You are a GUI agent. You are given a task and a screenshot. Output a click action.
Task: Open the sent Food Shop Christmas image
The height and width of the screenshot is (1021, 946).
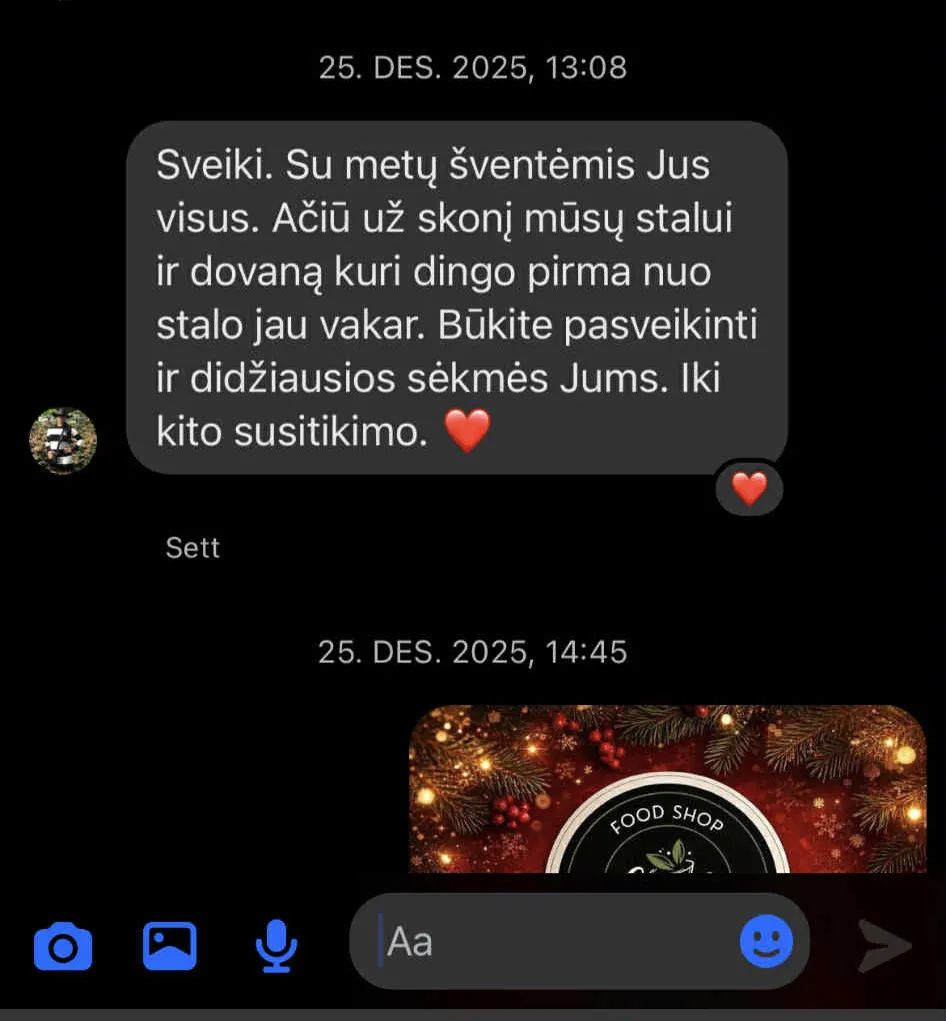click(668, 790)
